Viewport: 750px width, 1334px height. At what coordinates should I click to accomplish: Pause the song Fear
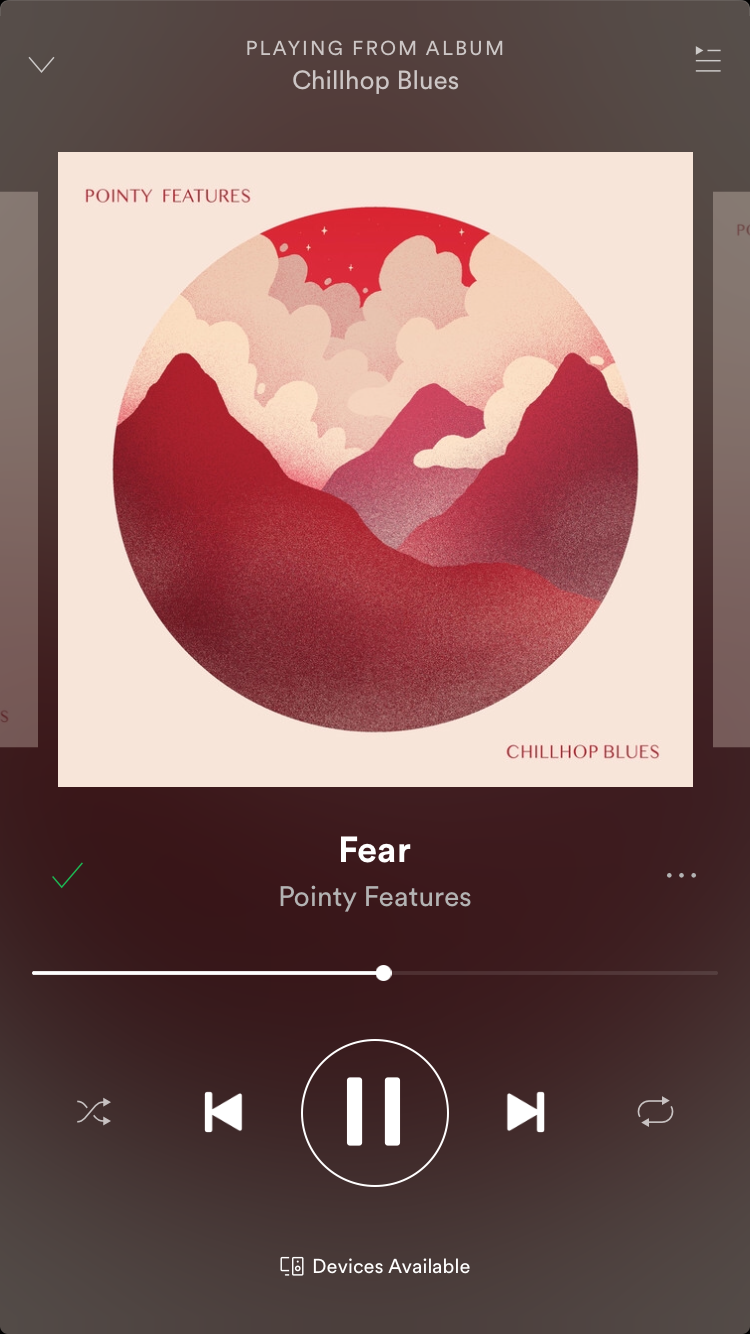[374, 1112]
